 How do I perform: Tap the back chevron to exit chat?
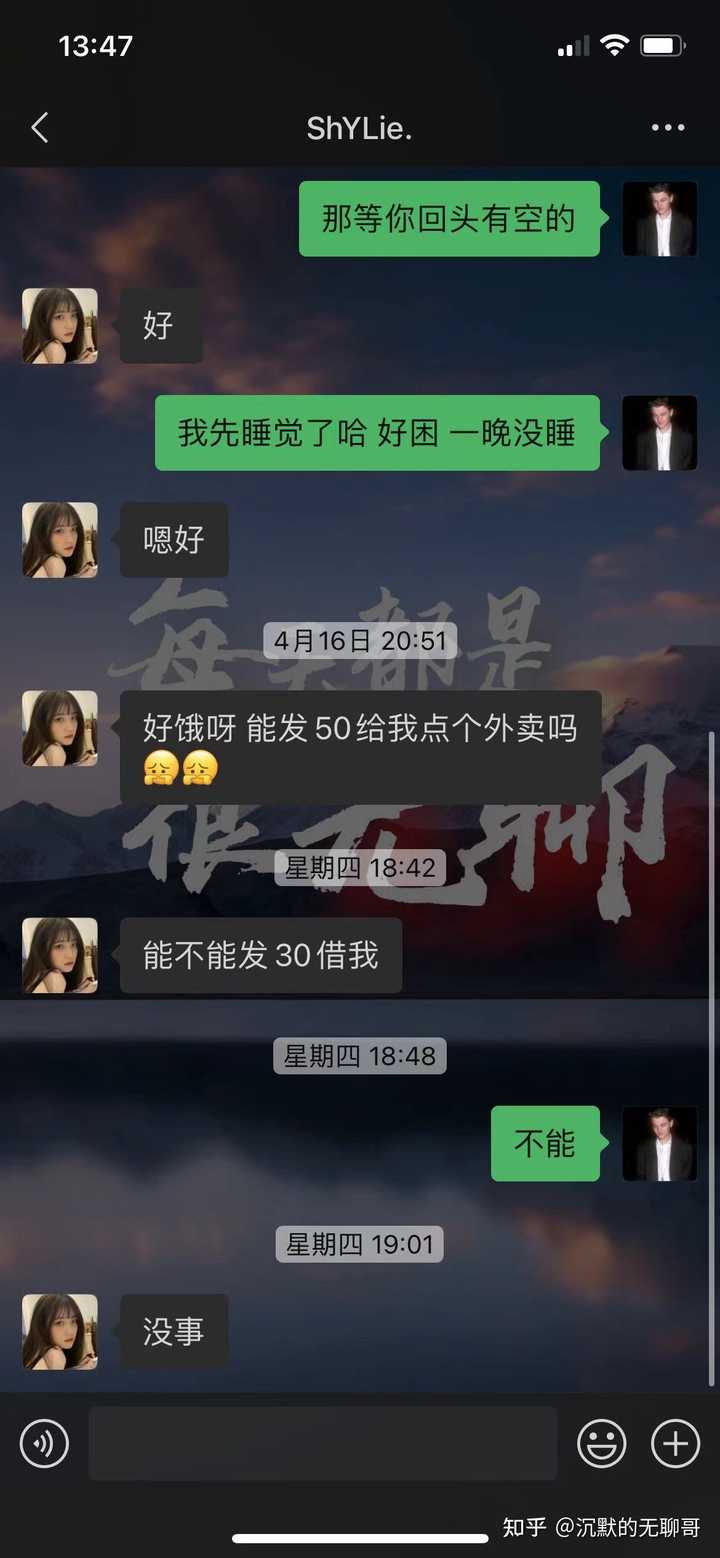point(38,127)
